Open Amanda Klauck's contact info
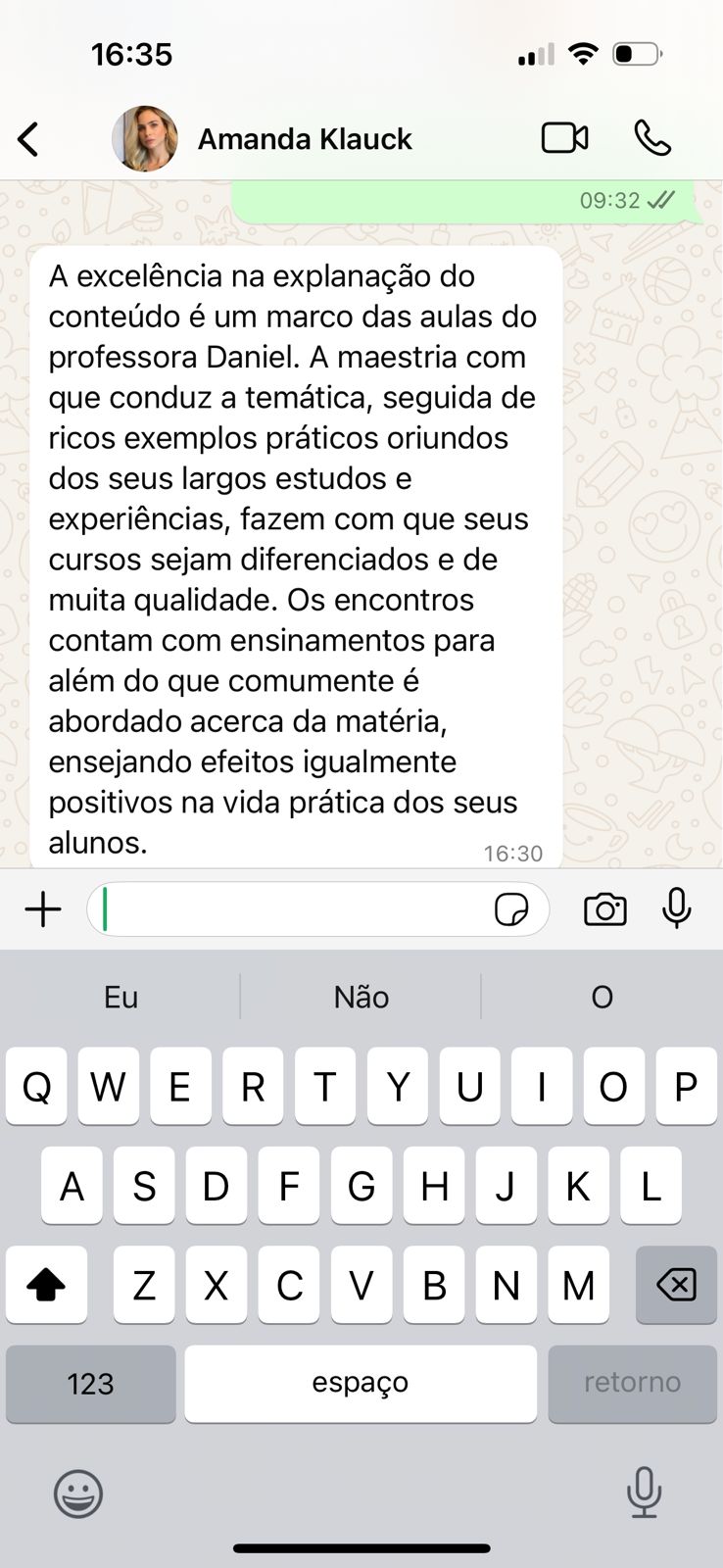Image resolution: width=723 pixels, height=1568 pixels. [x=305, y=139]
